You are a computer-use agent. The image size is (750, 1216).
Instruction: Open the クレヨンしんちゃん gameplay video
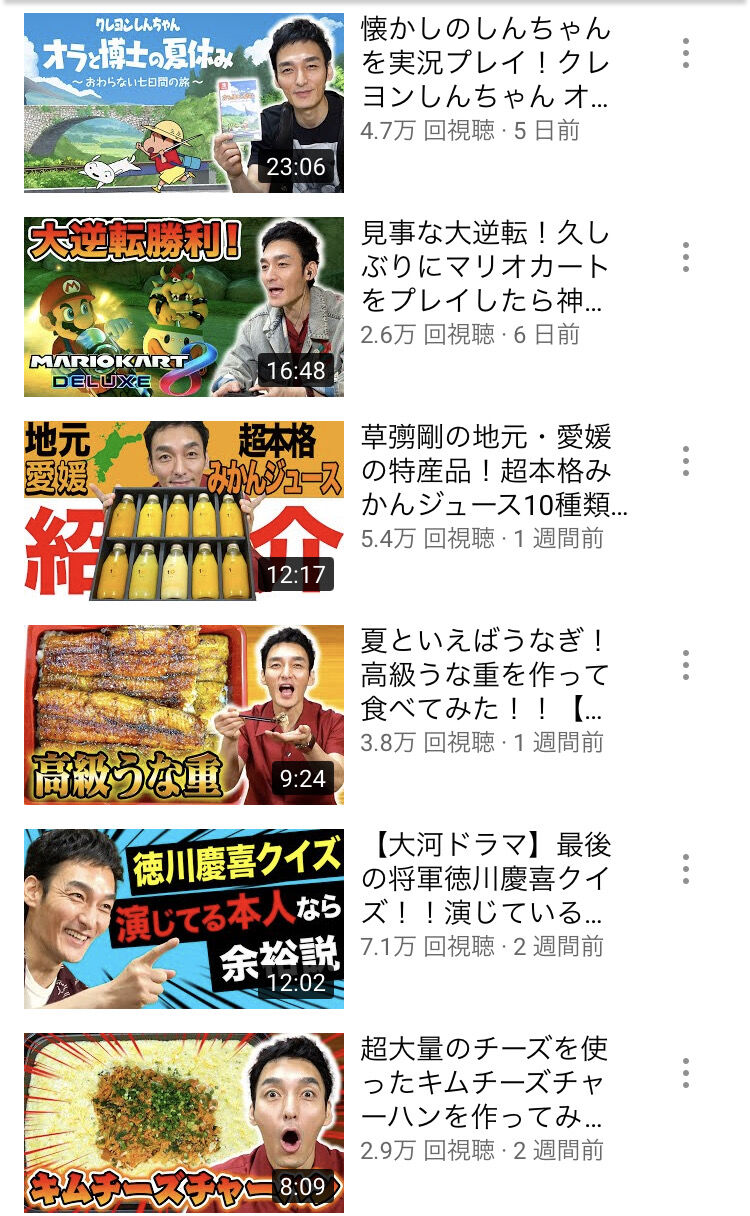tap(184, 102)
